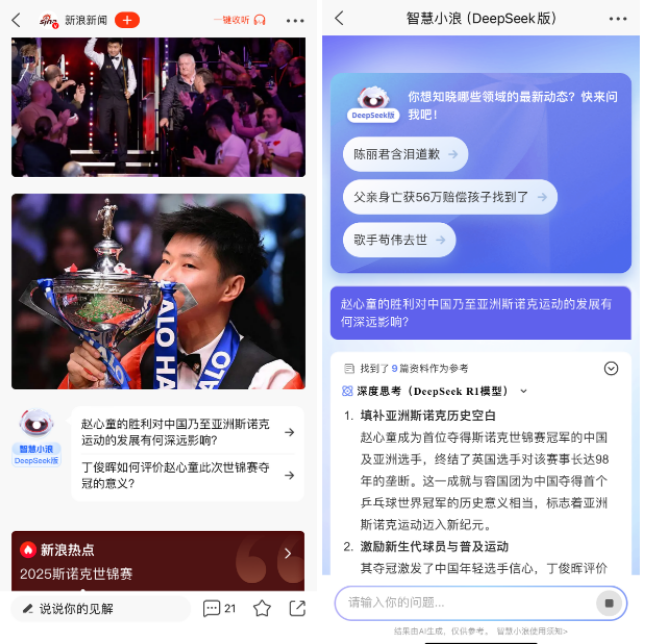Follow 新浪新闻 with the red plus button
The height and width of the screenshot is (644, 645).
tap(127, 20)
